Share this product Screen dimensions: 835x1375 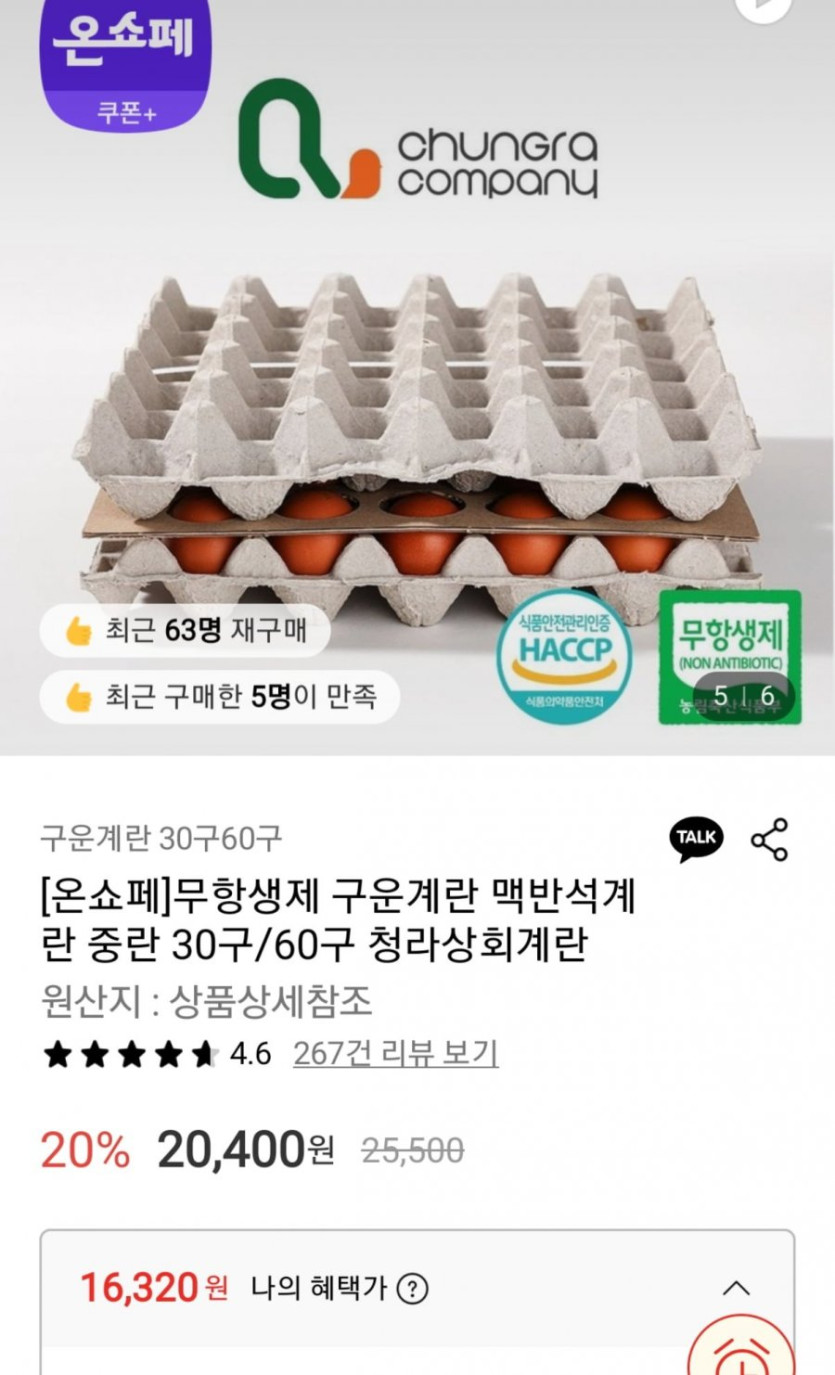(769, 840)
